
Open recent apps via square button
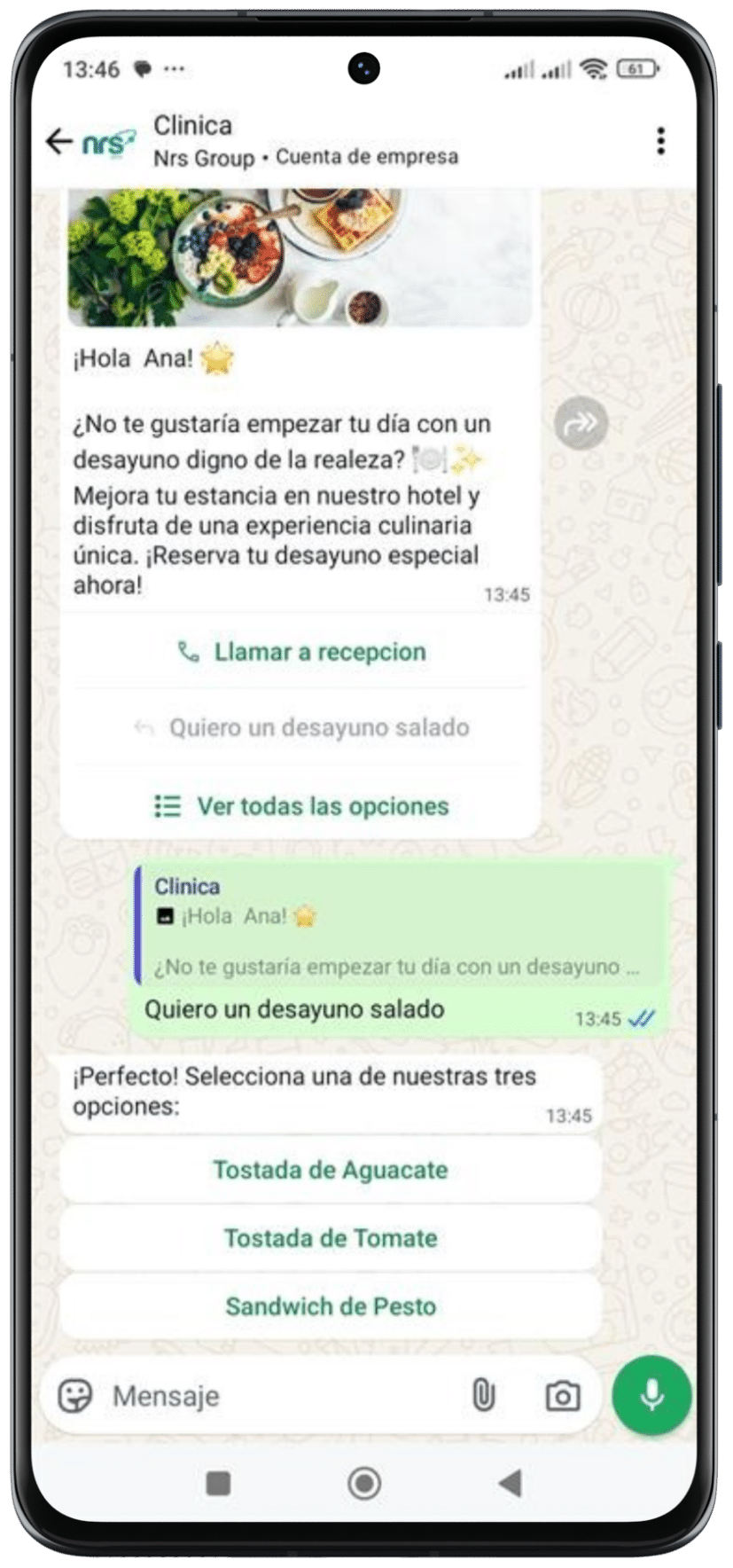coord(218,1482)
